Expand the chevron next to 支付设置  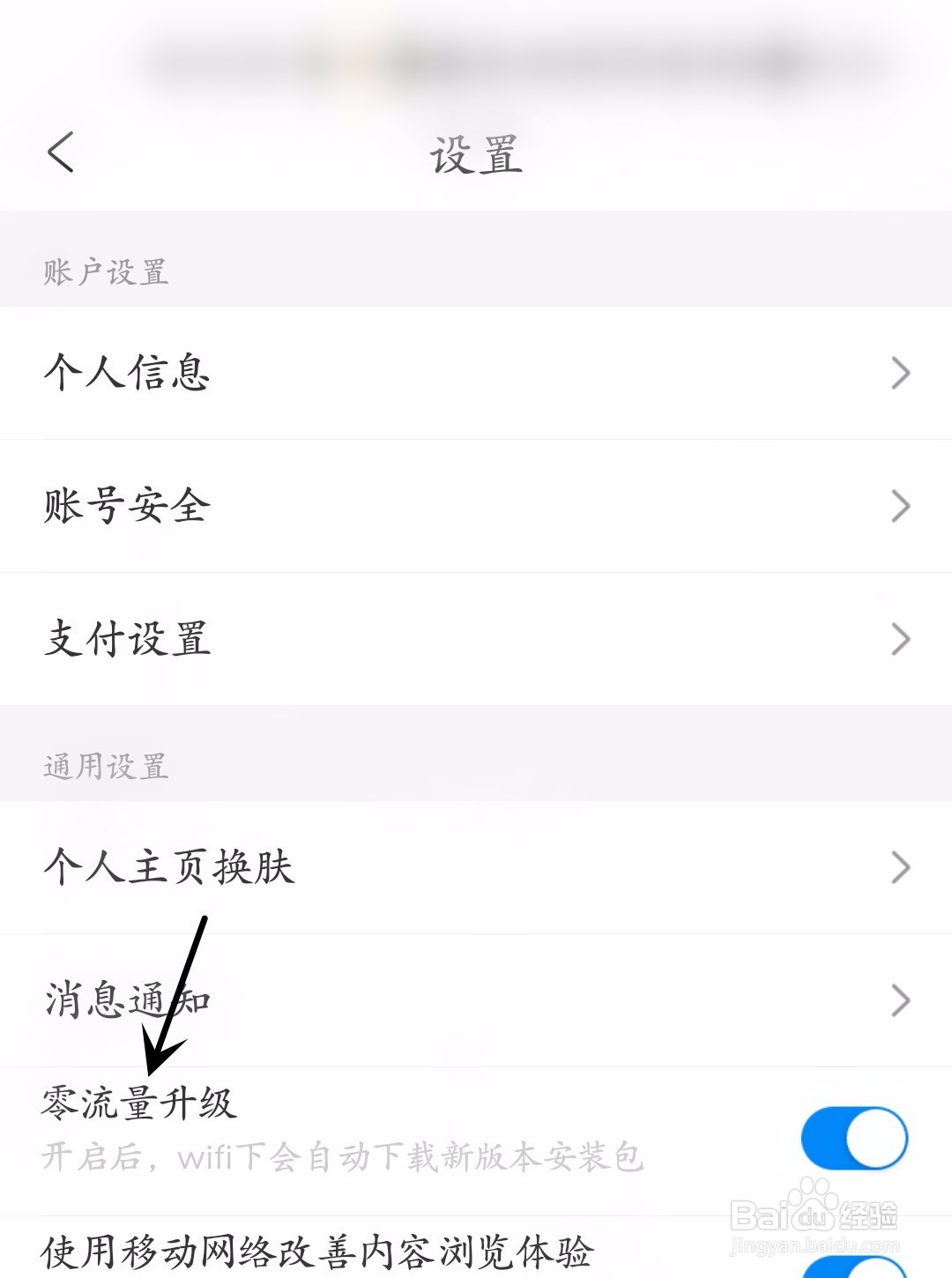901,639
